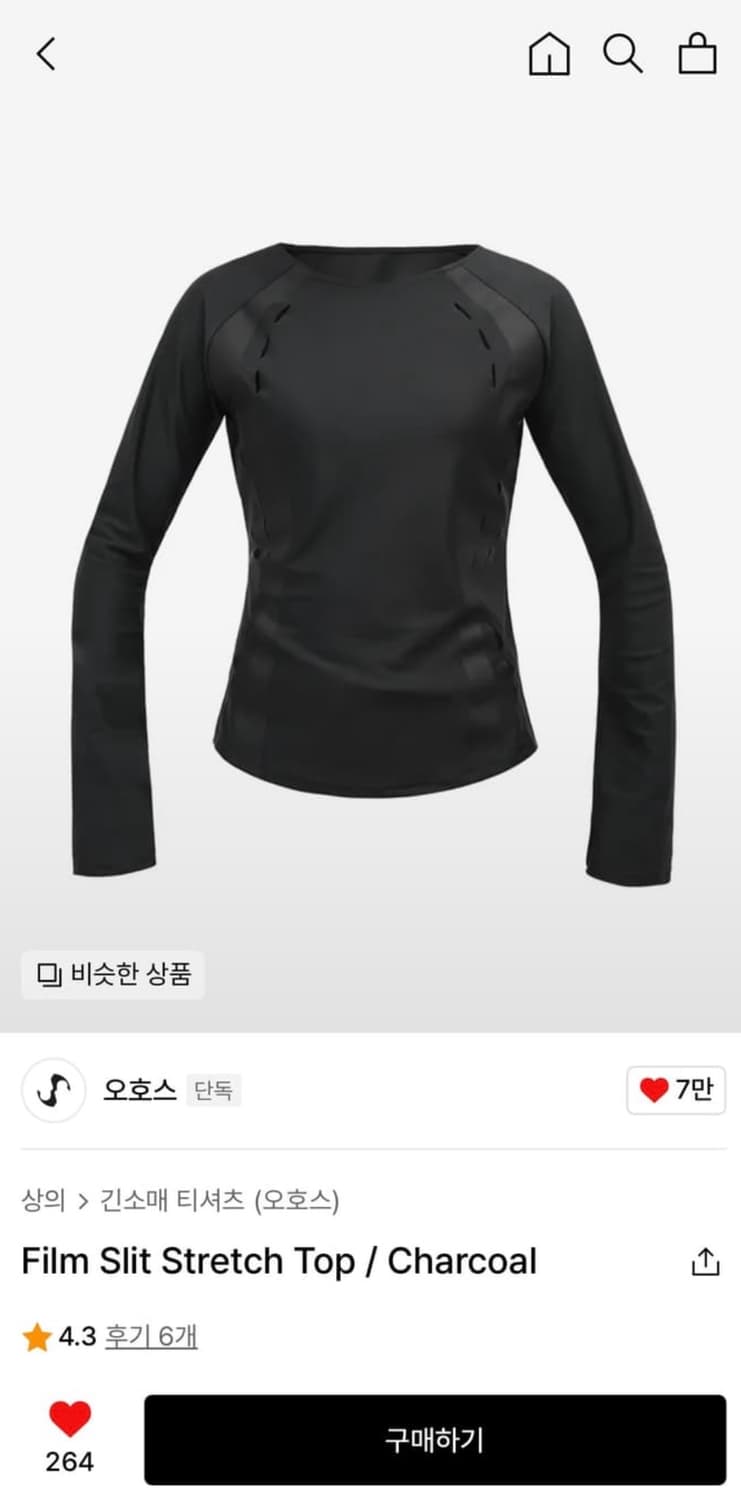741x1500 pixels.
Task: Tap the home icon in the top bar
Action: pos(549,55)
